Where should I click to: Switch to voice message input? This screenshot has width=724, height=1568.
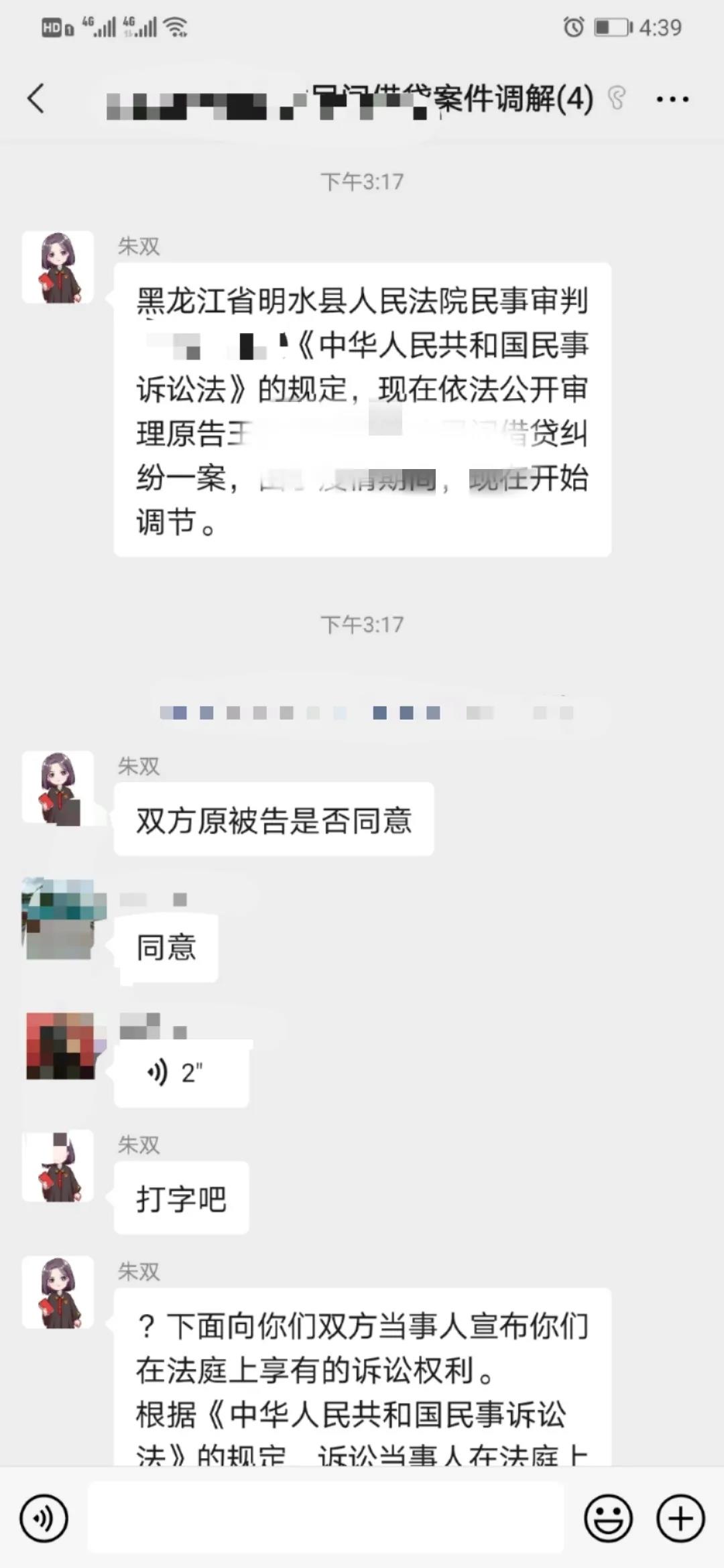click(x=44, y=1518)
